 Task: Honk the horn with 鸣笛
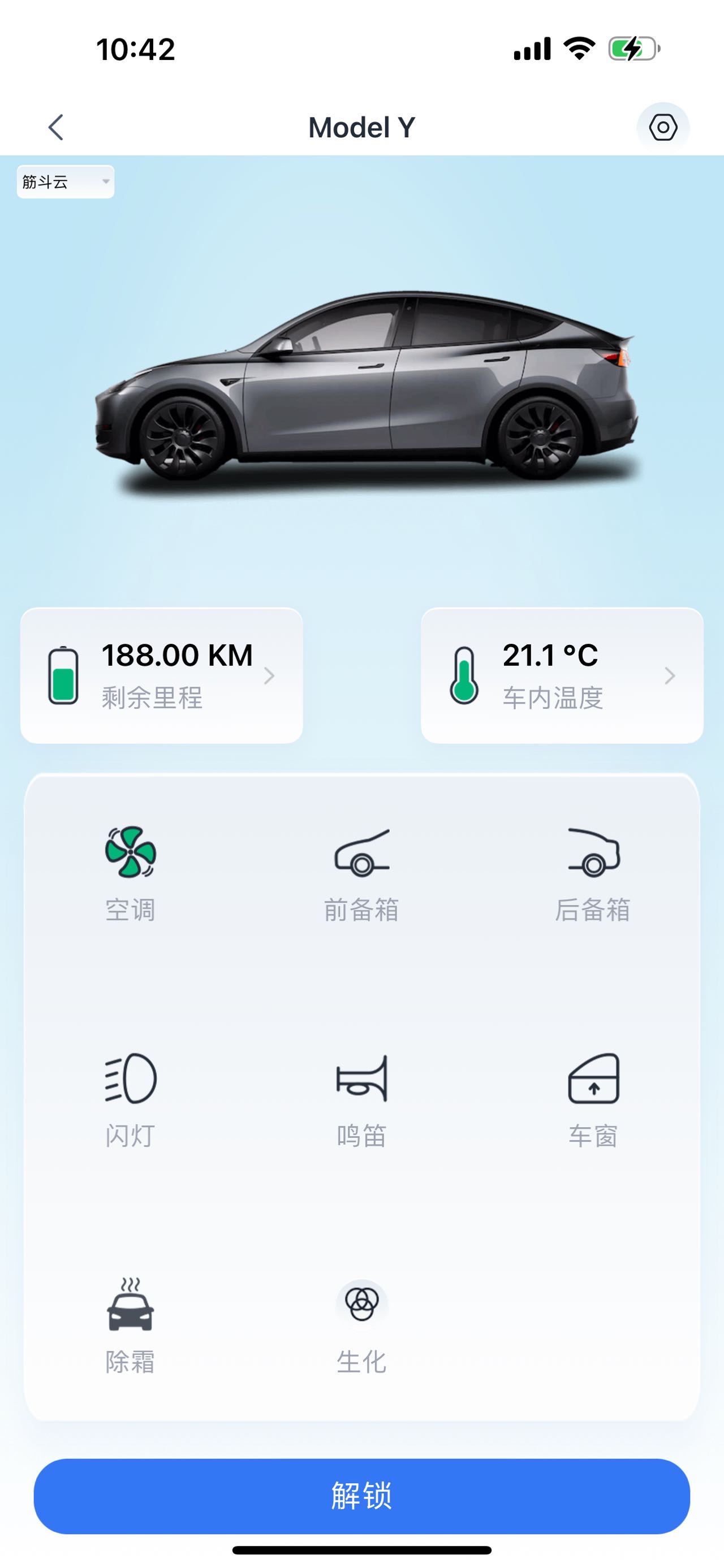coord(361,1098)
